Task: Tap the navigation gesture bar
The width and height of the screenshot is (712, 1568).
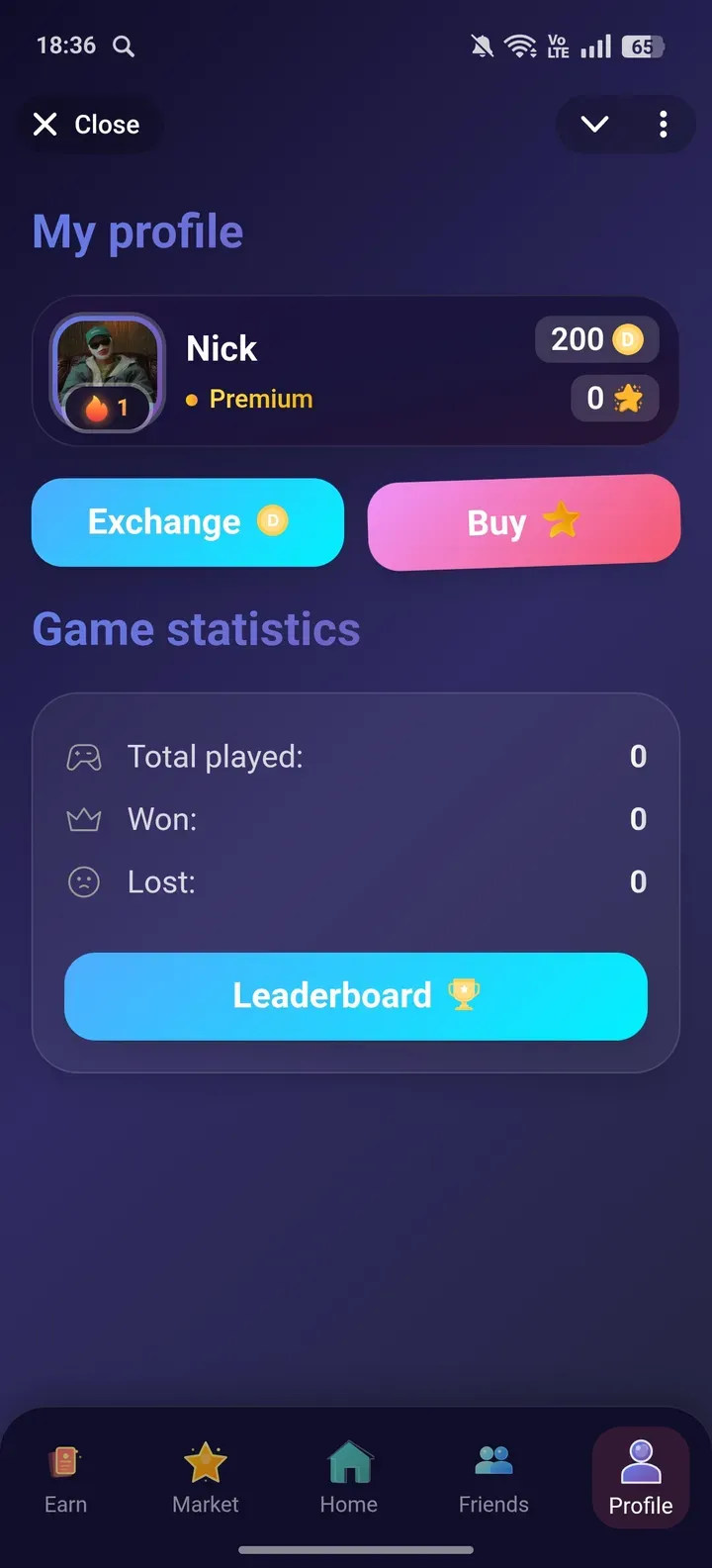Action: pos(356,1550)
